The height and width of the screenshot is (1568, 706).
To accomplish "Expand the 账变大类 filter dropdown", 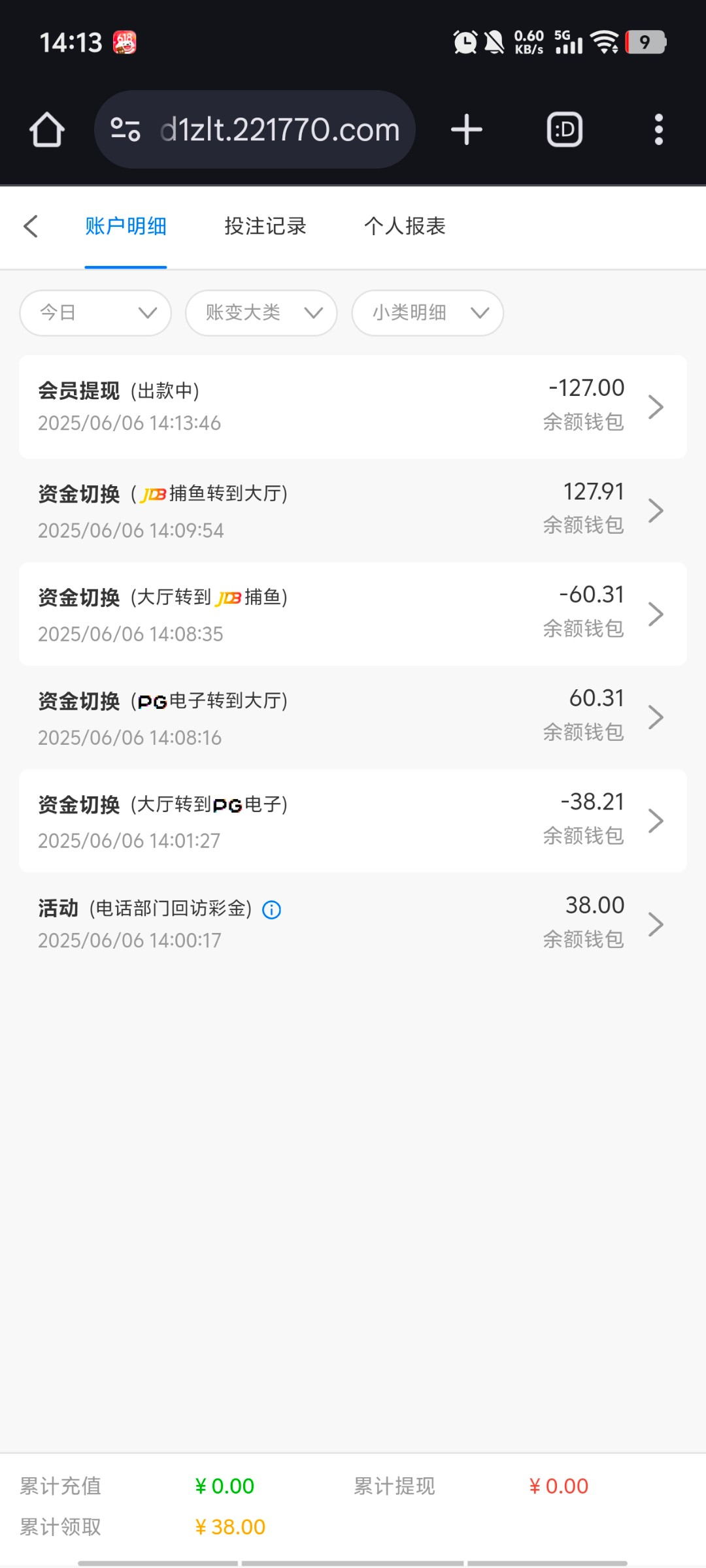I will click(261, 313).
